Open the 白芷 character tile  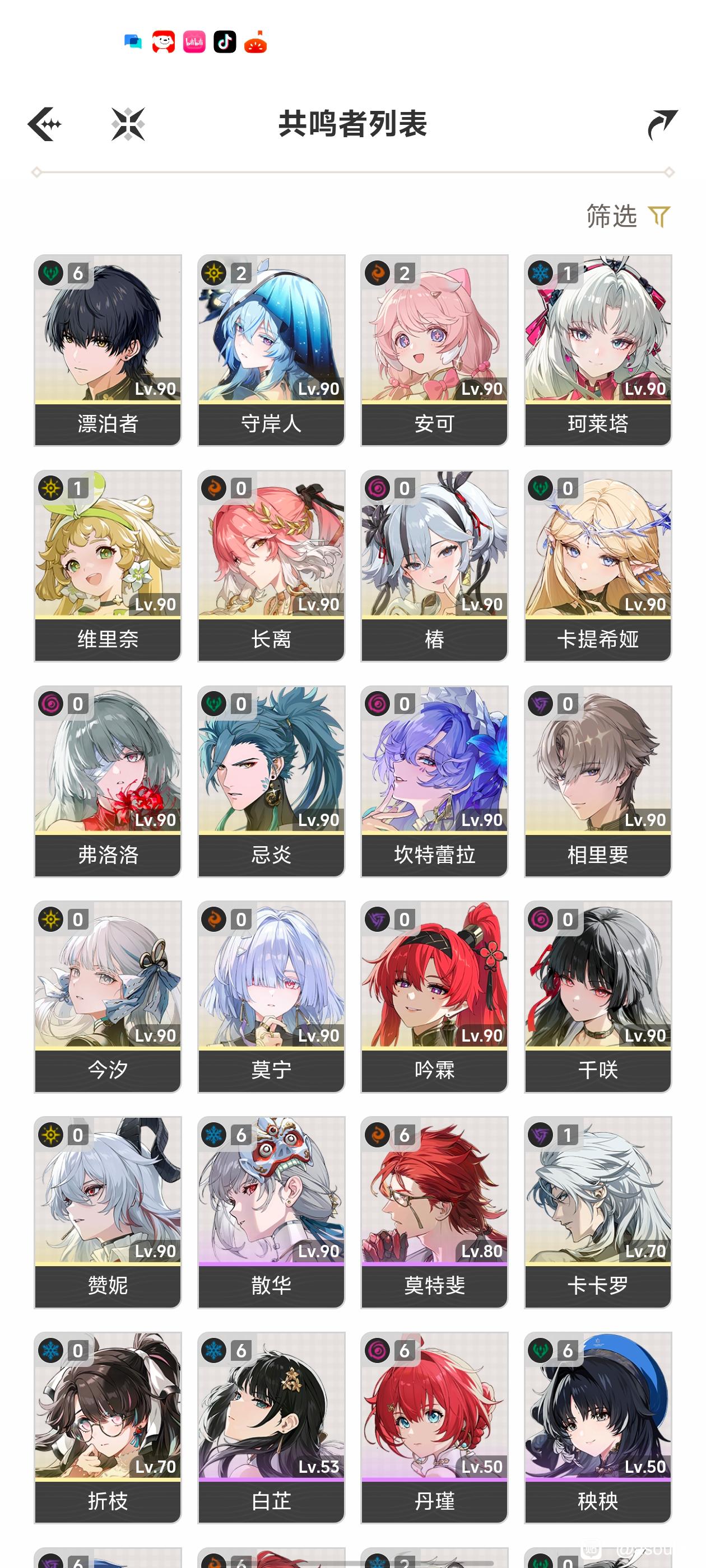(x=271, y=1427)
